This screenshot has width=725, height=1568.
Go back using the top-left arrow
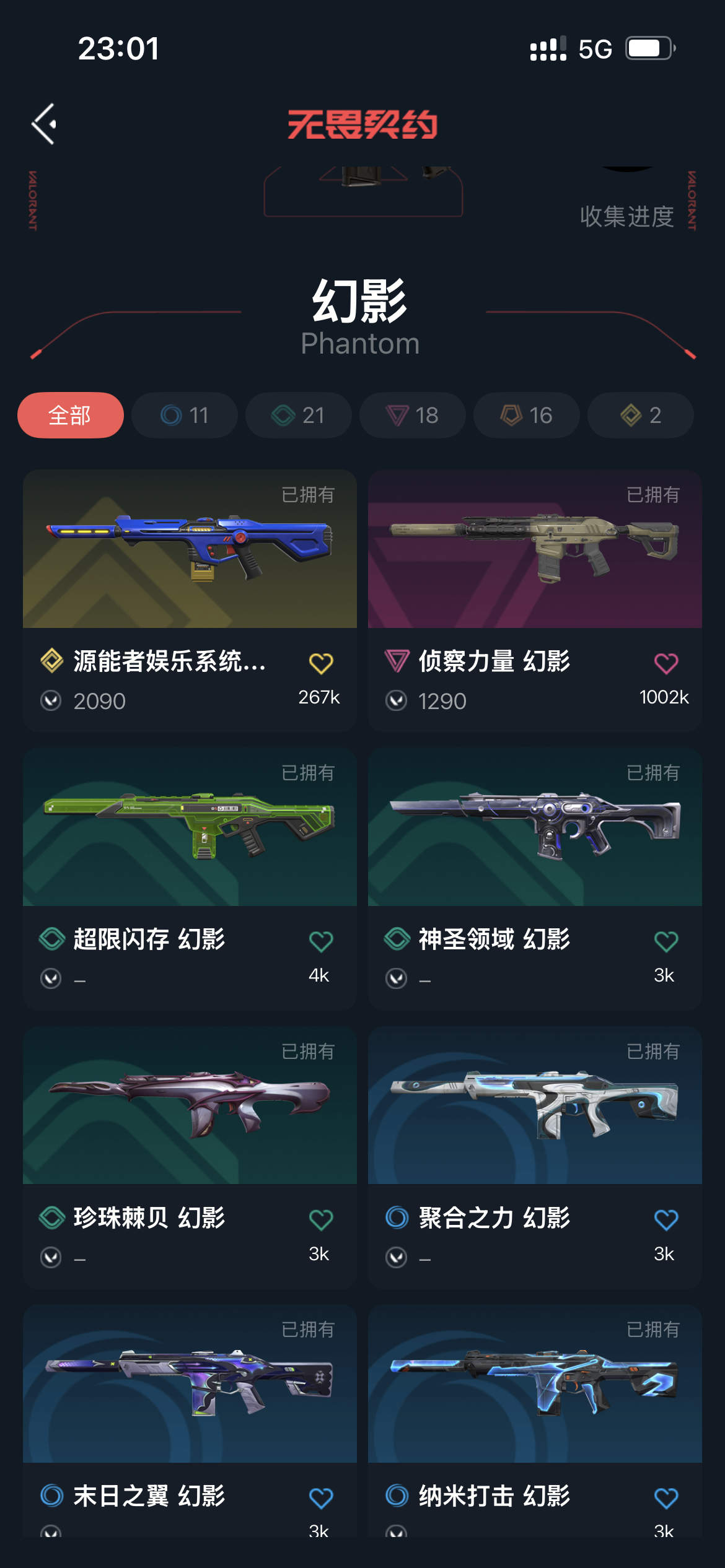(x=45, y=124)
